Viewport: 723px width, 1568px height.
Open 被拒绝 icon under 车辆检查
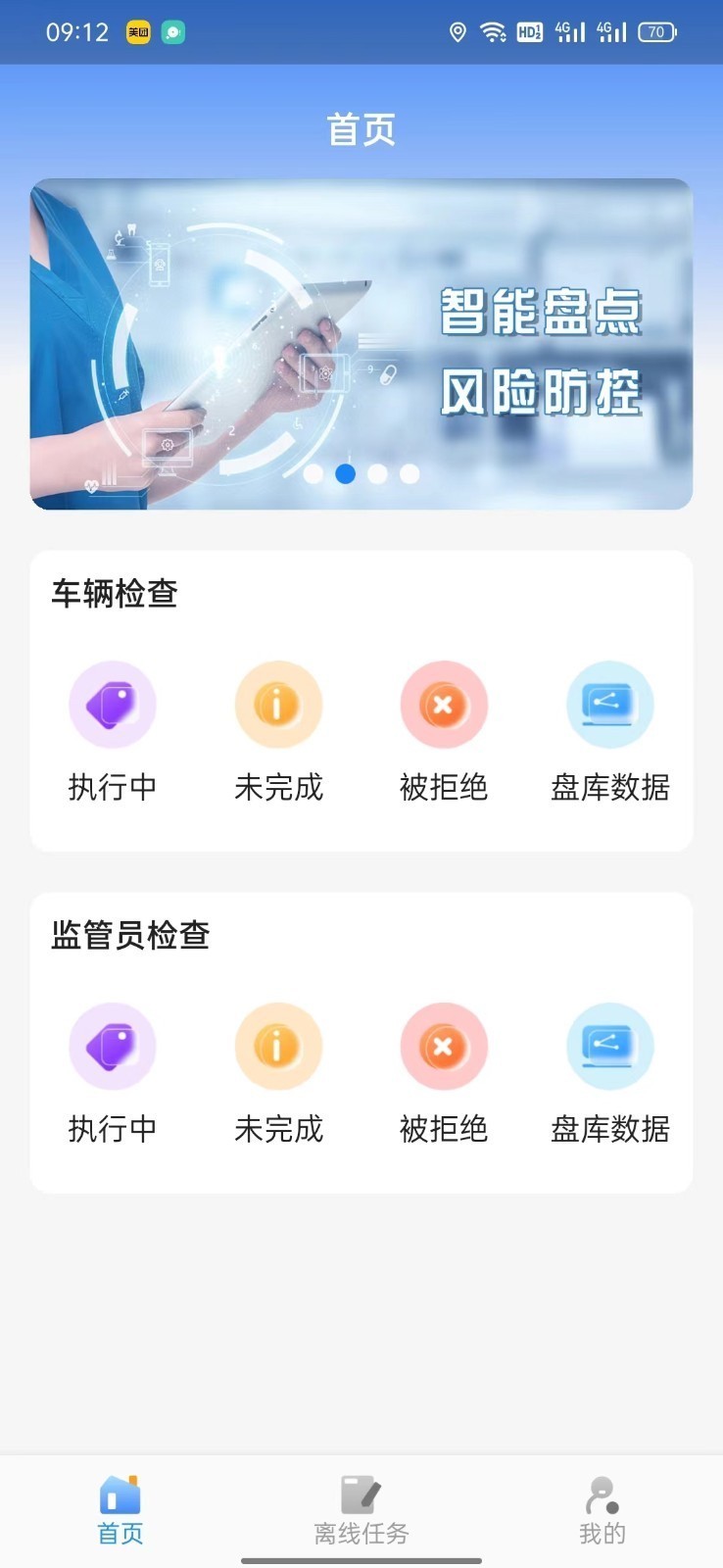[443, 704]
